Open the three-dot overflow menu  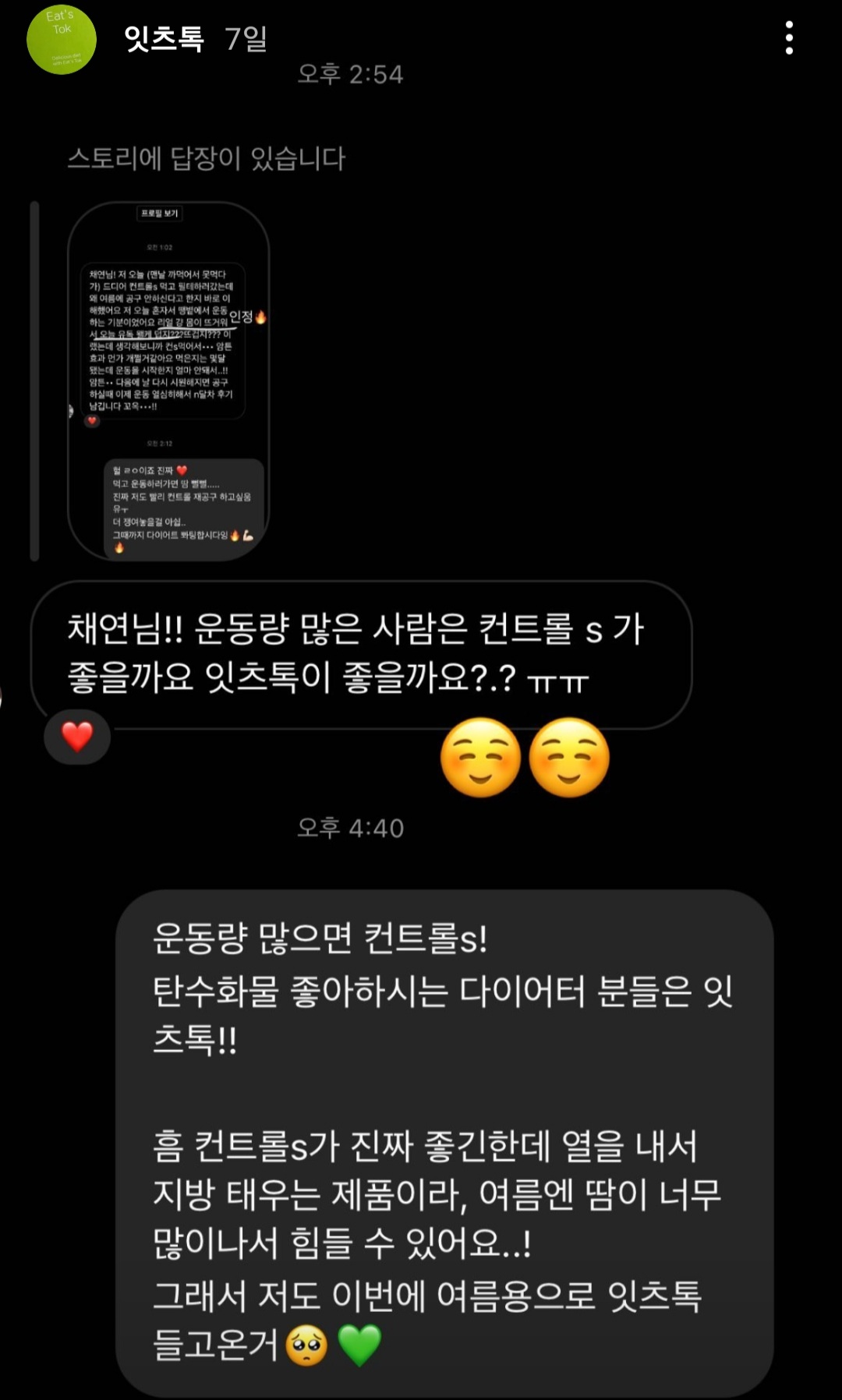pyautogui.click(x=789, y=38)
